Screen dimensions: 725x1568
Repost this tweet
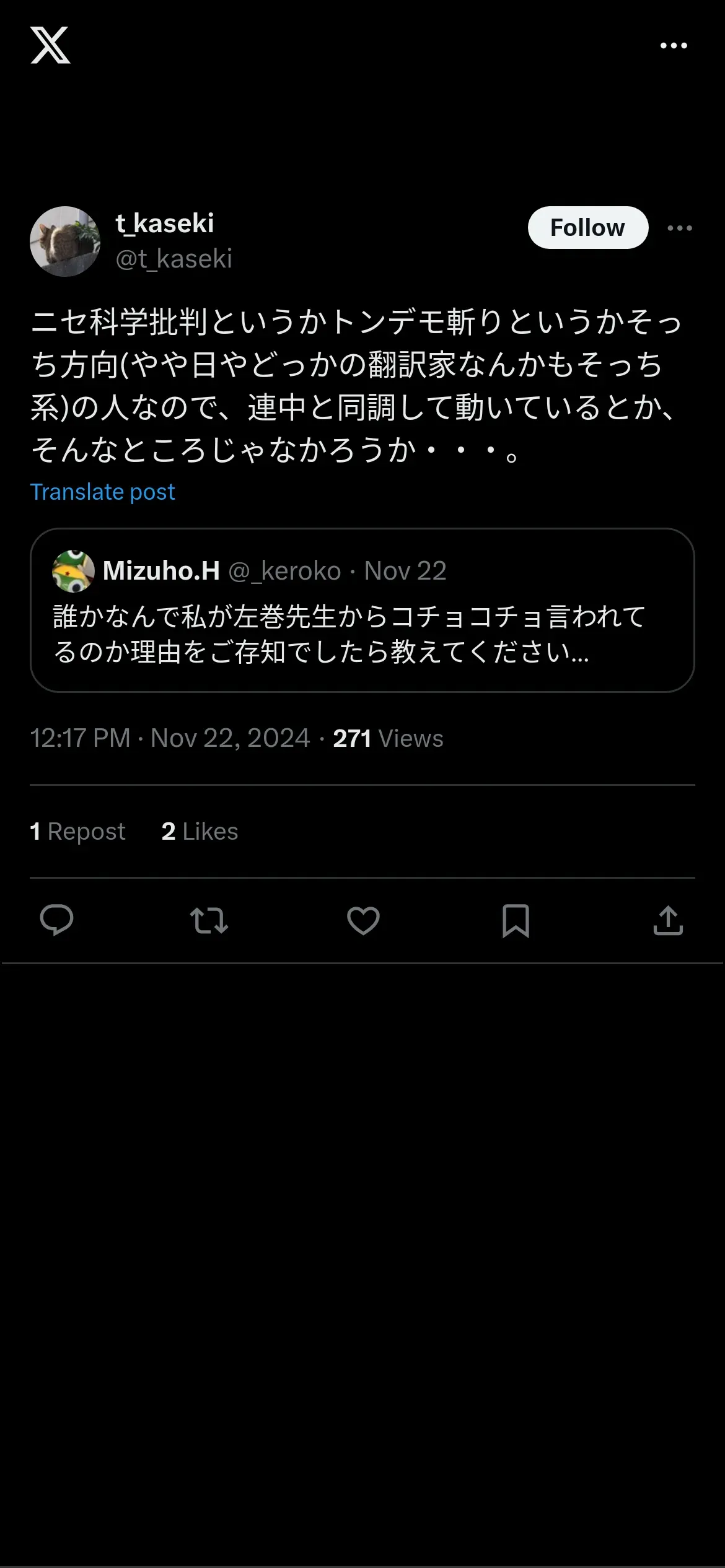pyautogui.click(x=209, y=920)
